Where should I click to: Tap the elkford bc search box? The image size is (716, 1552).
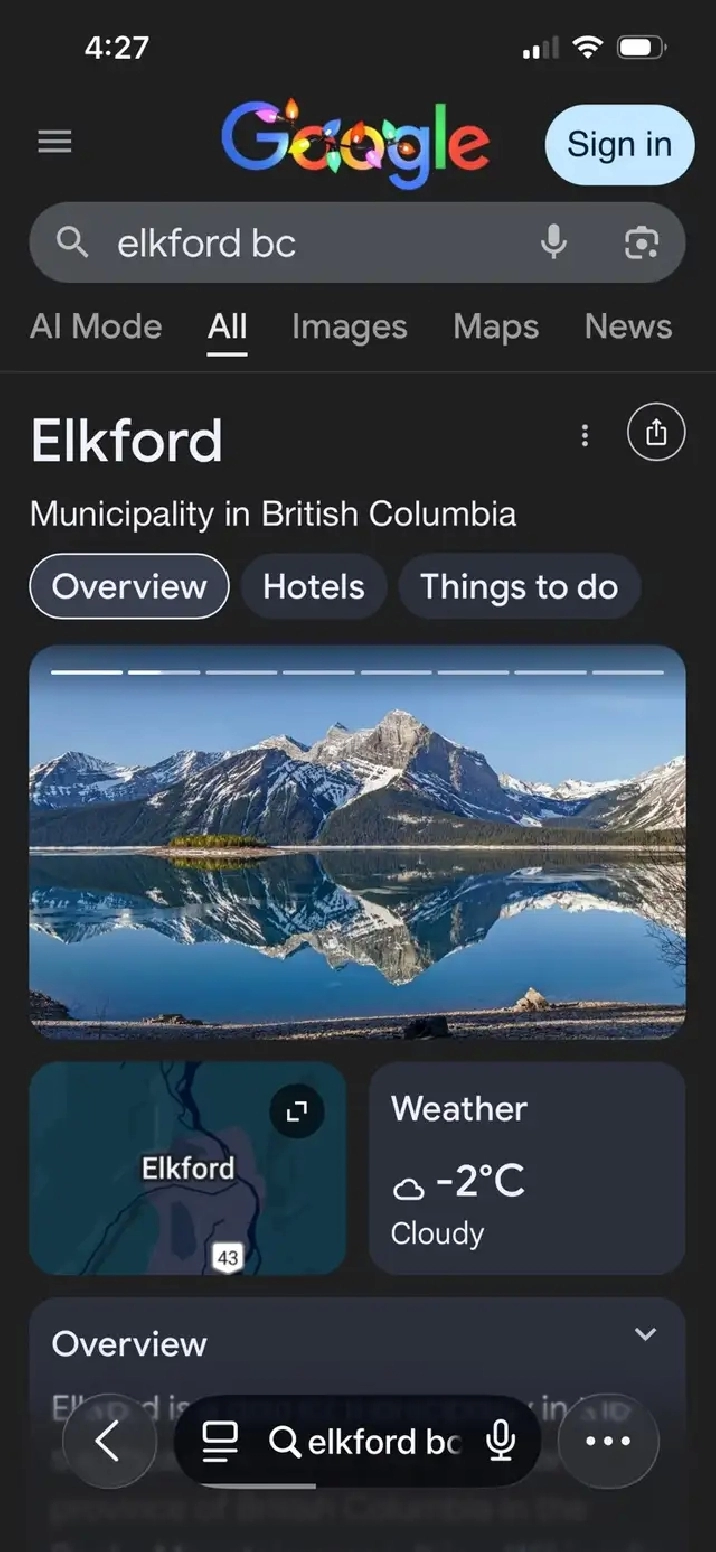pyautogui.click(x=300, y=243)
